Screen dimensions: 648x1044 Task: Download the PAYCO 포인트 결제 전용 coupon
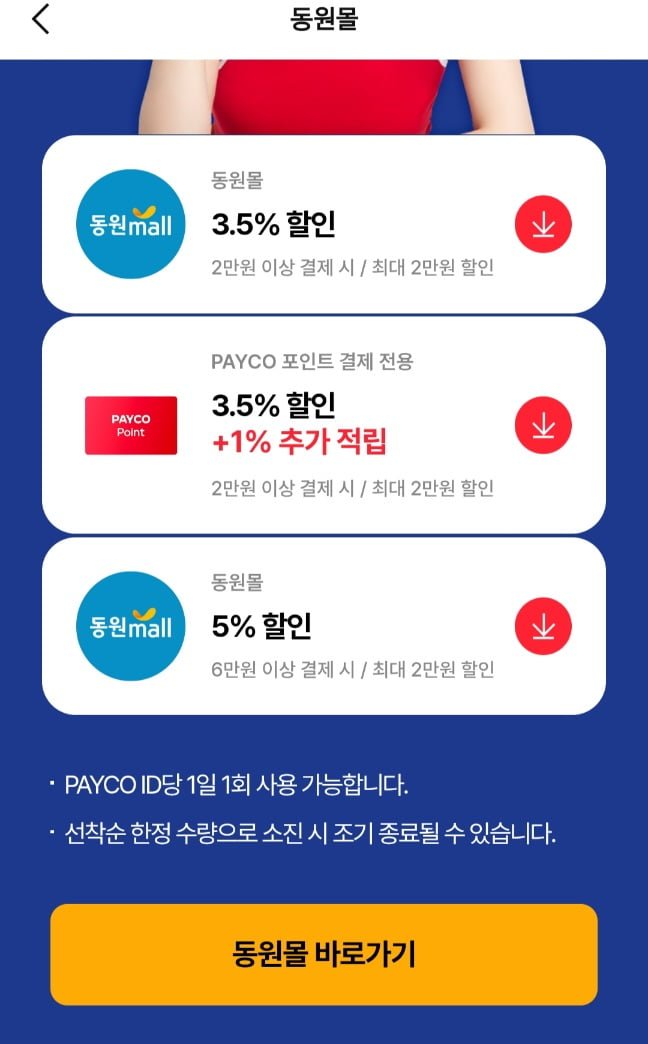[543, 425]
